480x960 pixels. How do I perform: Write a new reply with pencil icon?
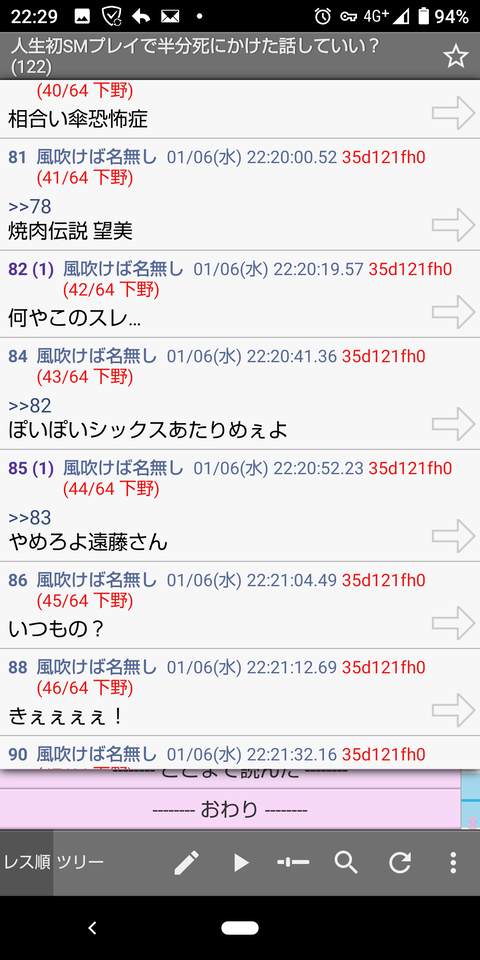click(x=186, y=863)
